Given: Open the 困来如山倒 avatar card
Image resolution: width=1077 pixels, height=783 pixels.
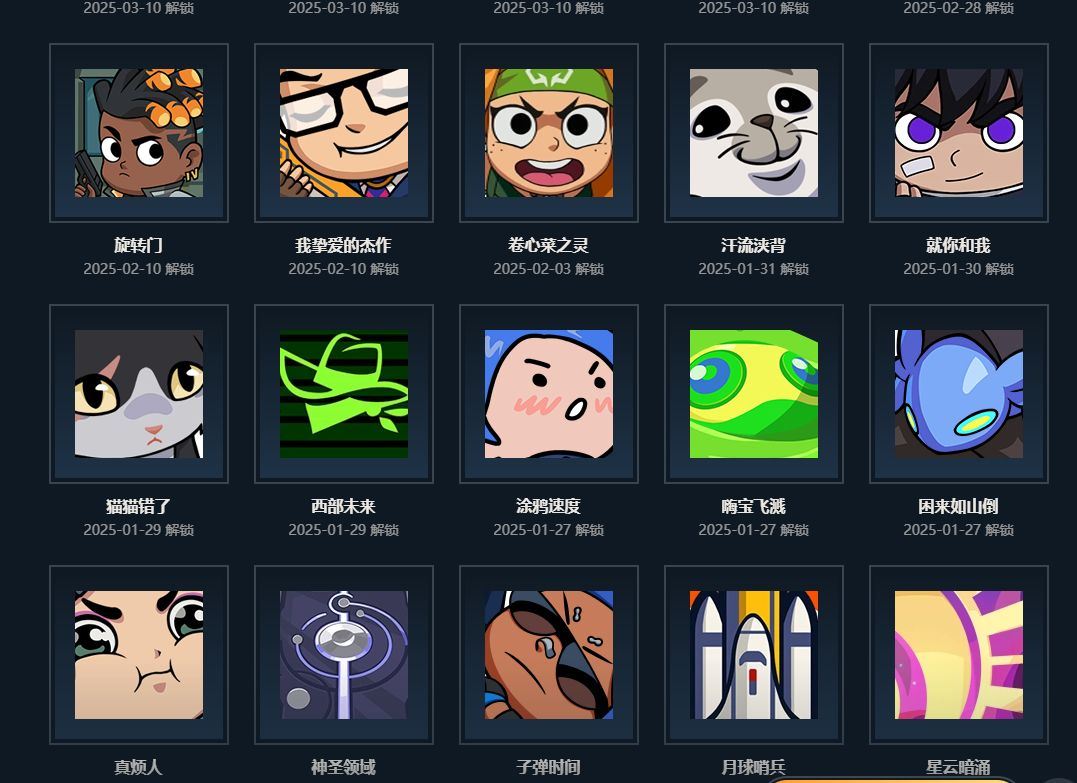Looking at the screenshot, I should [959, 394].
